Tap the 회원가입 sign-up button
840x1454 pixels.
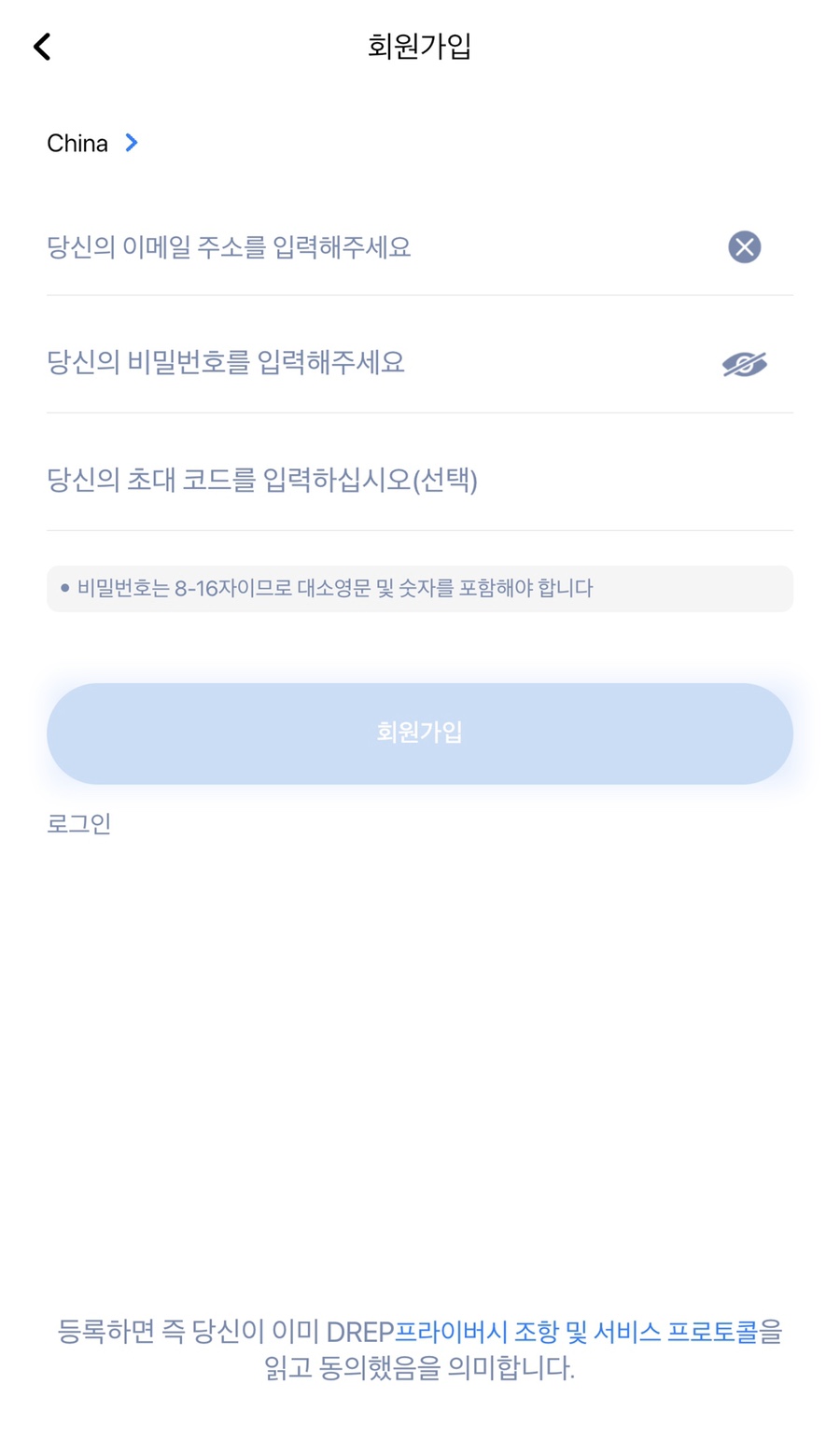pyautogui.click(x=420, y=734)
